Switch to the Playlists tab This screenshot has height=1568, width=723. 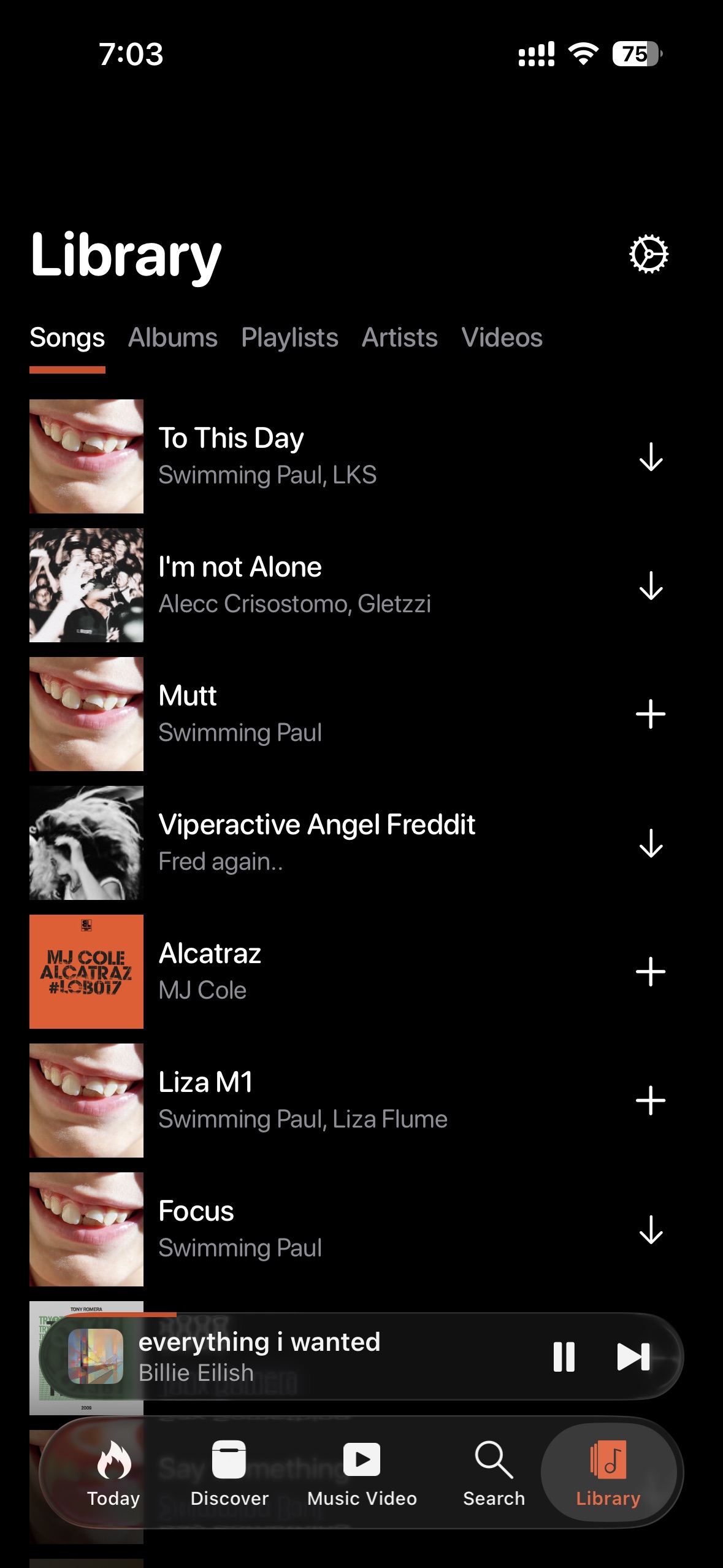click(x=289, y=338)
